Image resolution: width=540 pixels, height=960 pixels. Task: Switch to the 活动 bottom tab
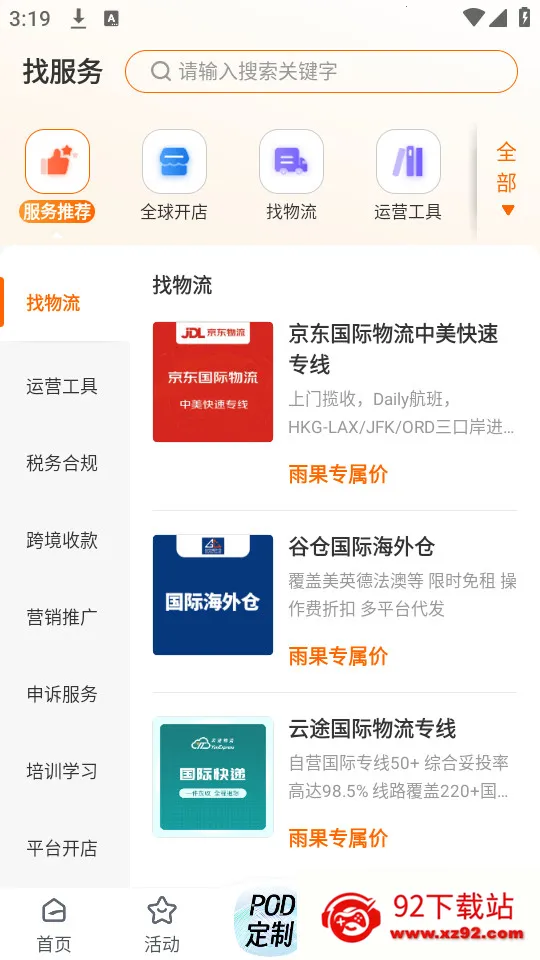(x=162, y=924)
